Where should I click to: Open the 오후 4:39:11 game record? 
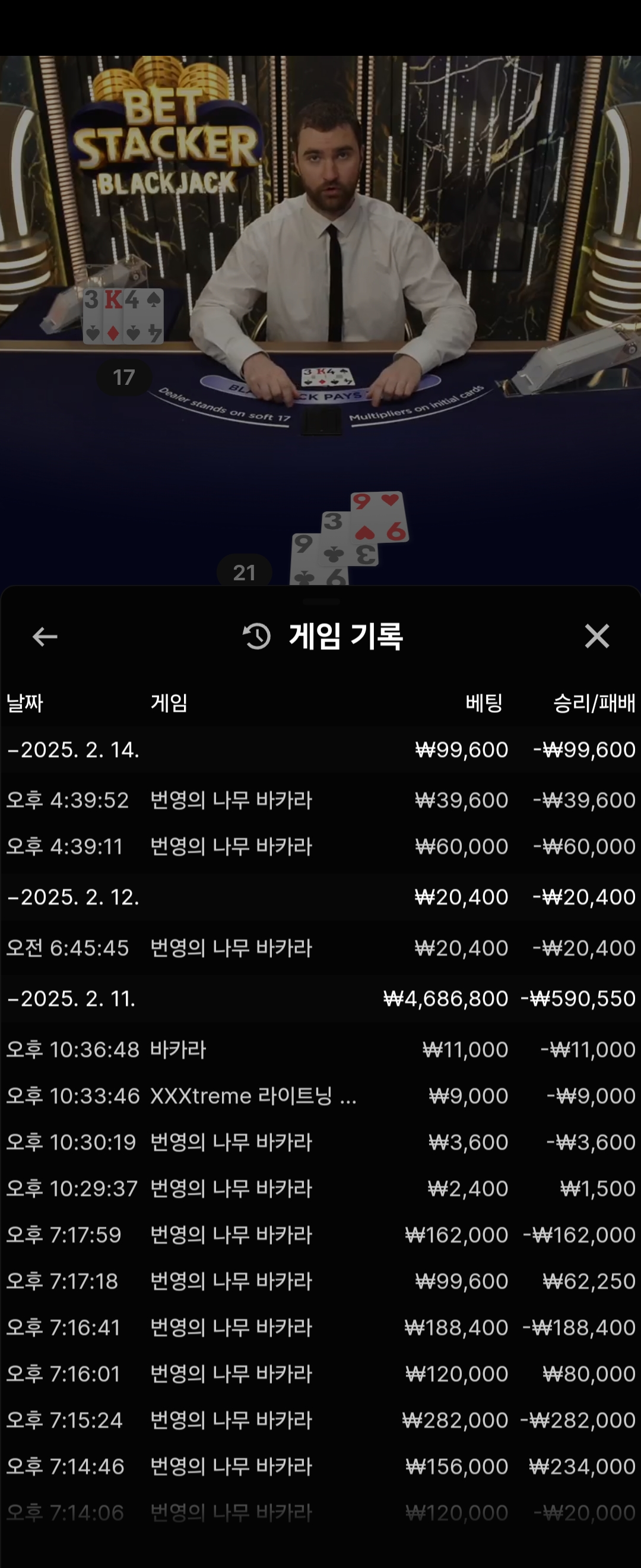(x=320, y=846)
